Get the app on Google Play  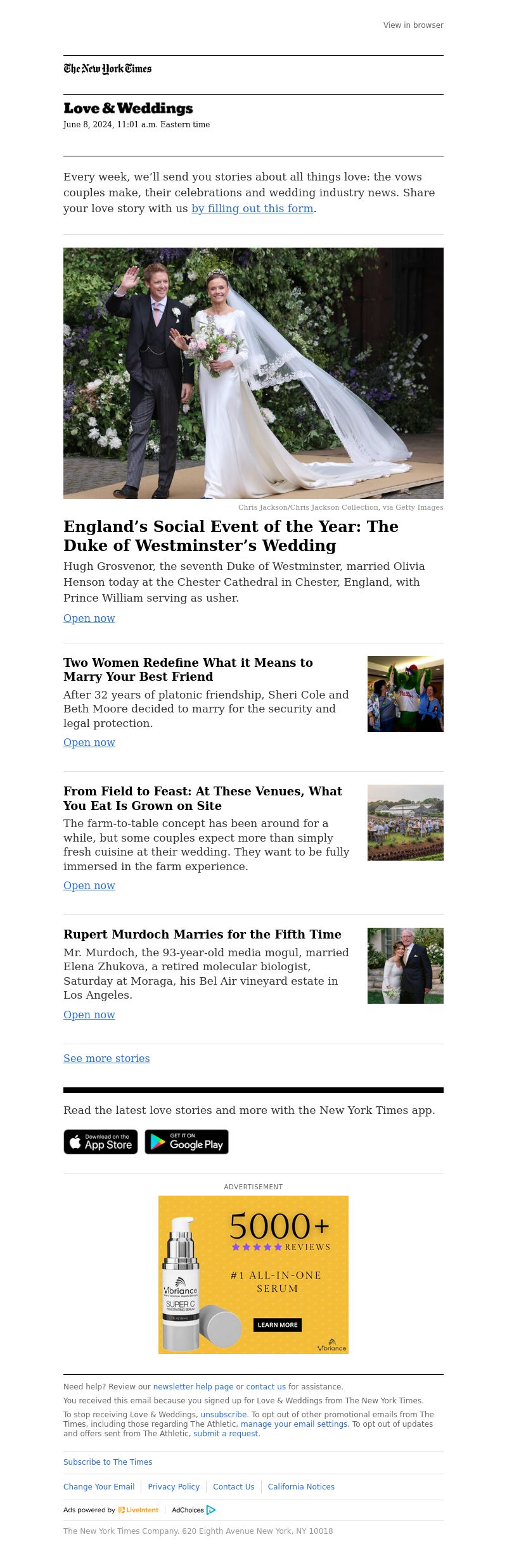pyautogui.click(x=186, y=1142)
